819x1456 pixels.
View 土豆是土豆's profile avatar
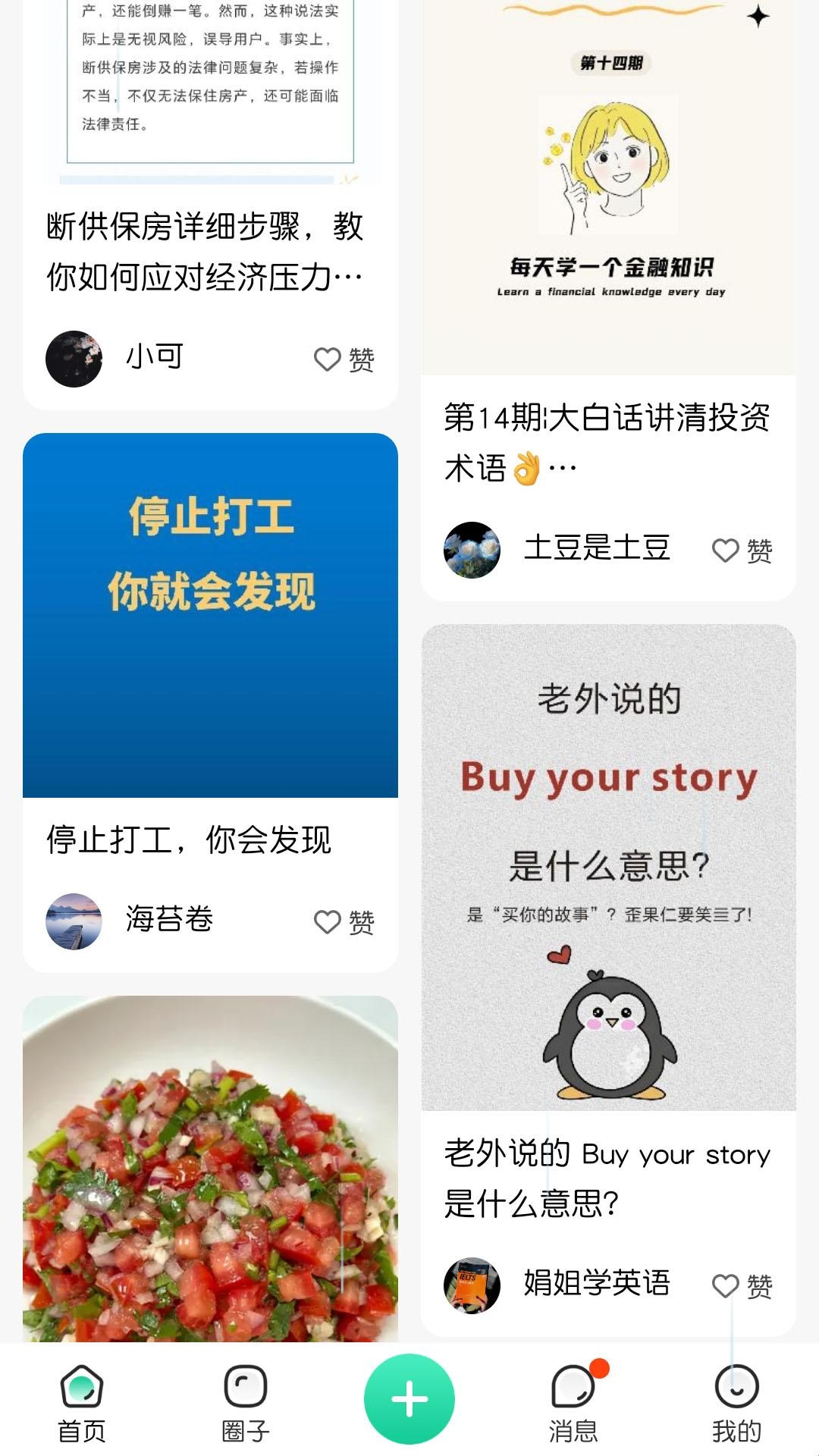[472, 550]
